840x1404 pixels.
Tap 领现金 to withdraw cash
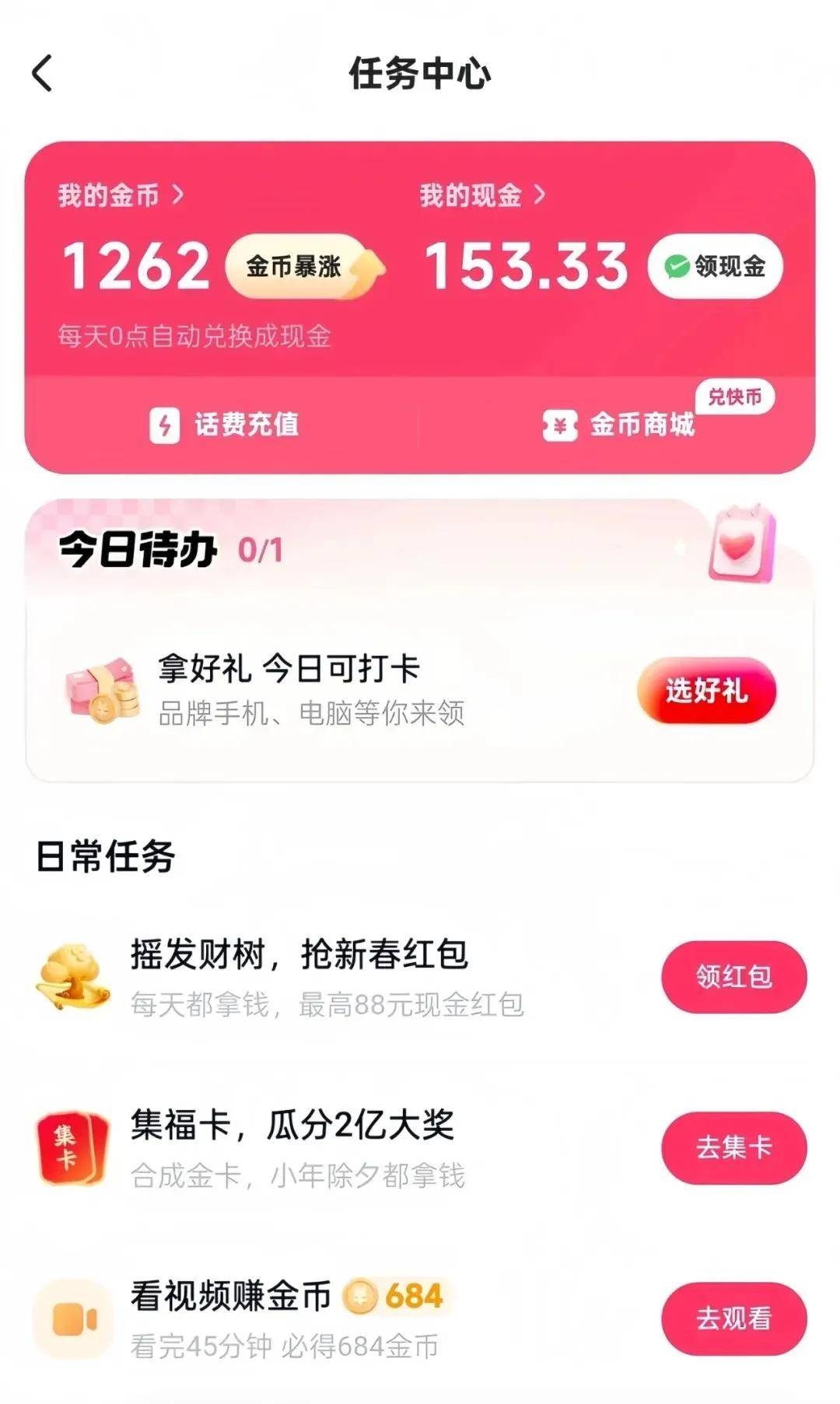click(715, 267)
